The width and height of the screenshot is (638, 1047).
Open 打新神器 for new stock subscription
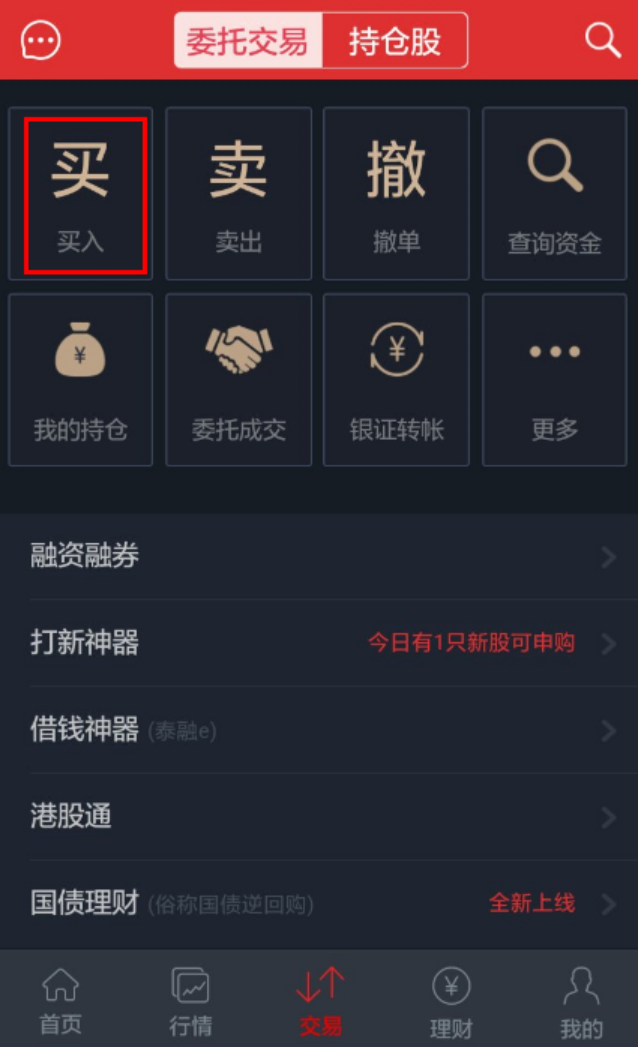[319, 643]
